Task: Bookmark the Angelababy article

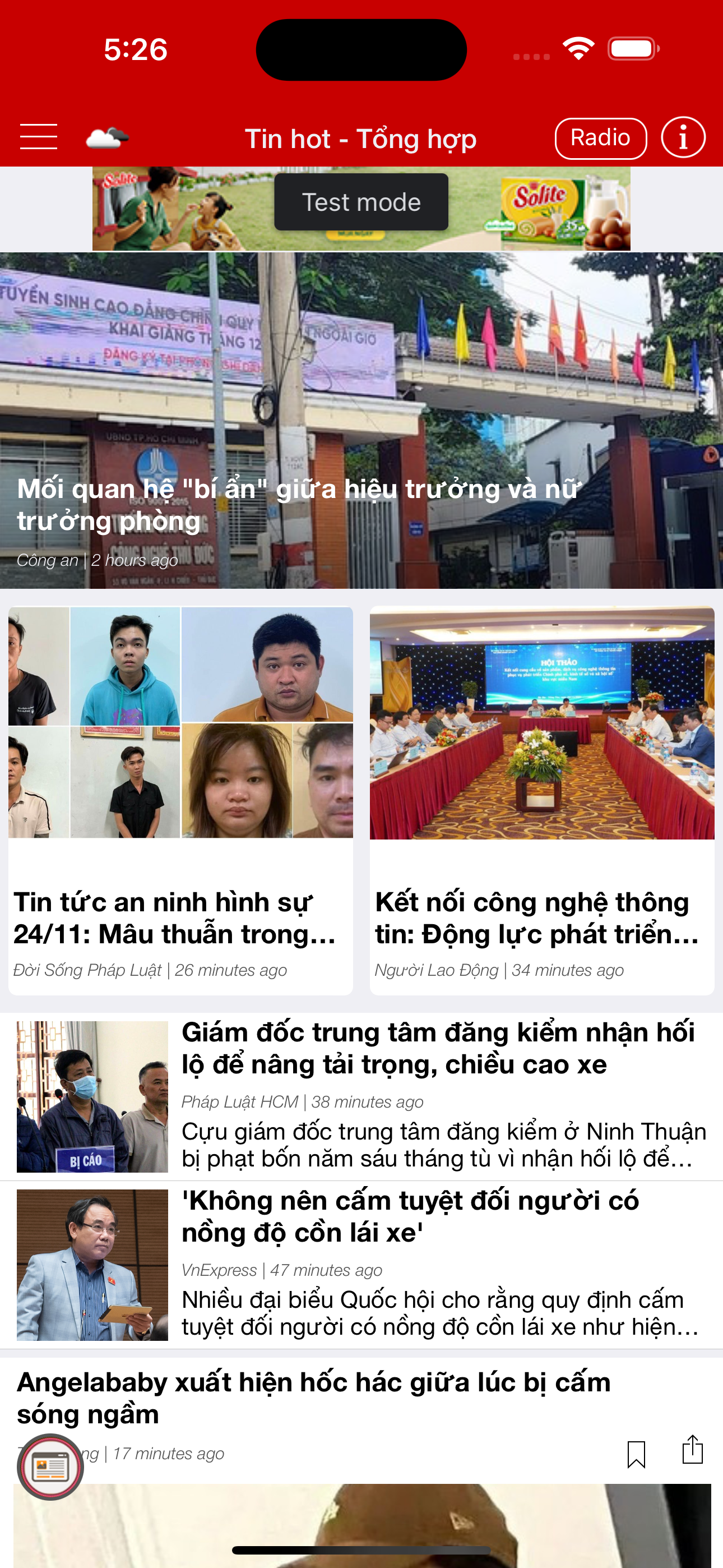Action: pos(637,1454)
